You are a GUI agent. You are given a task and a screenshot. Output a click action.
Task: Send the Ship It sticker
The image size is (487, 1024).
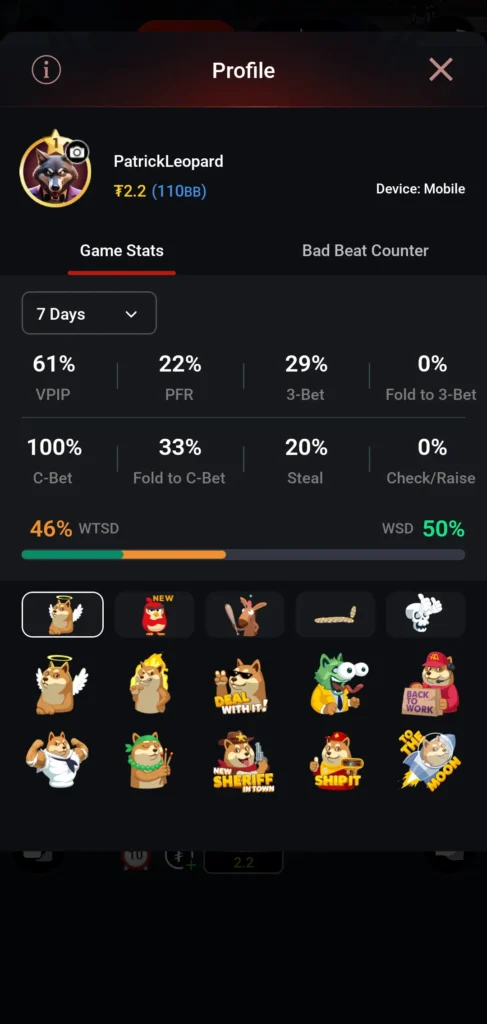pyautogui.click(x=337, y=761)
